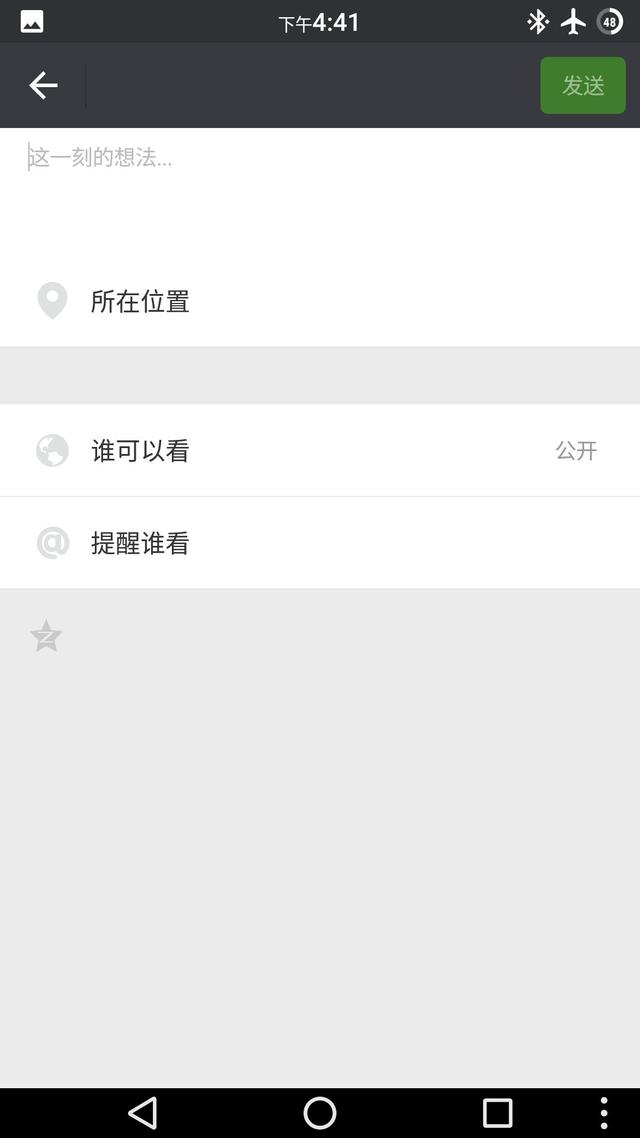This screenshot has width=640, height=1138.
Task: Tap the green 发送 send button
Action: [x=583, y=86]
